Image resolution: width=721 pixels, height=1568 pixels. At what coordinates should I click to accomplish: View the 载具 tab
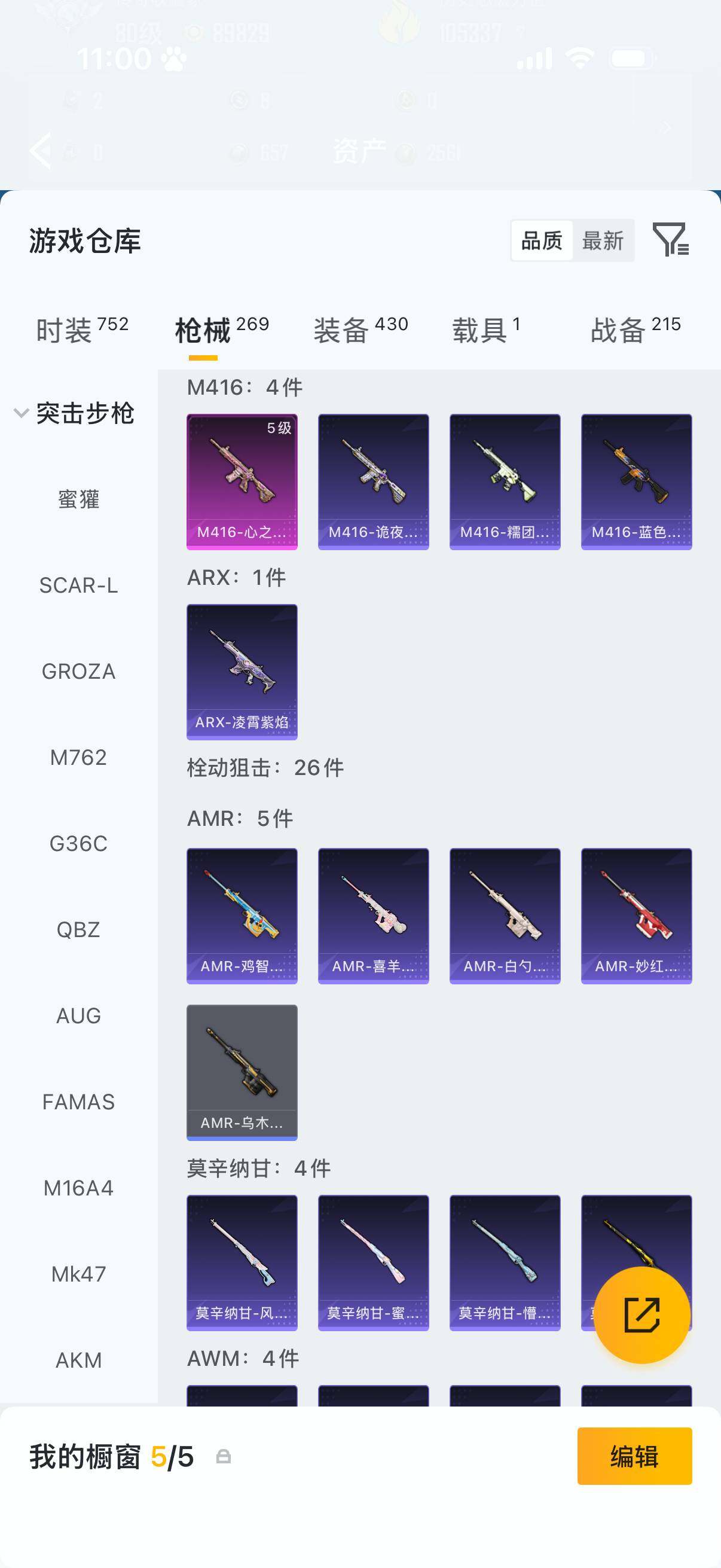481,326
